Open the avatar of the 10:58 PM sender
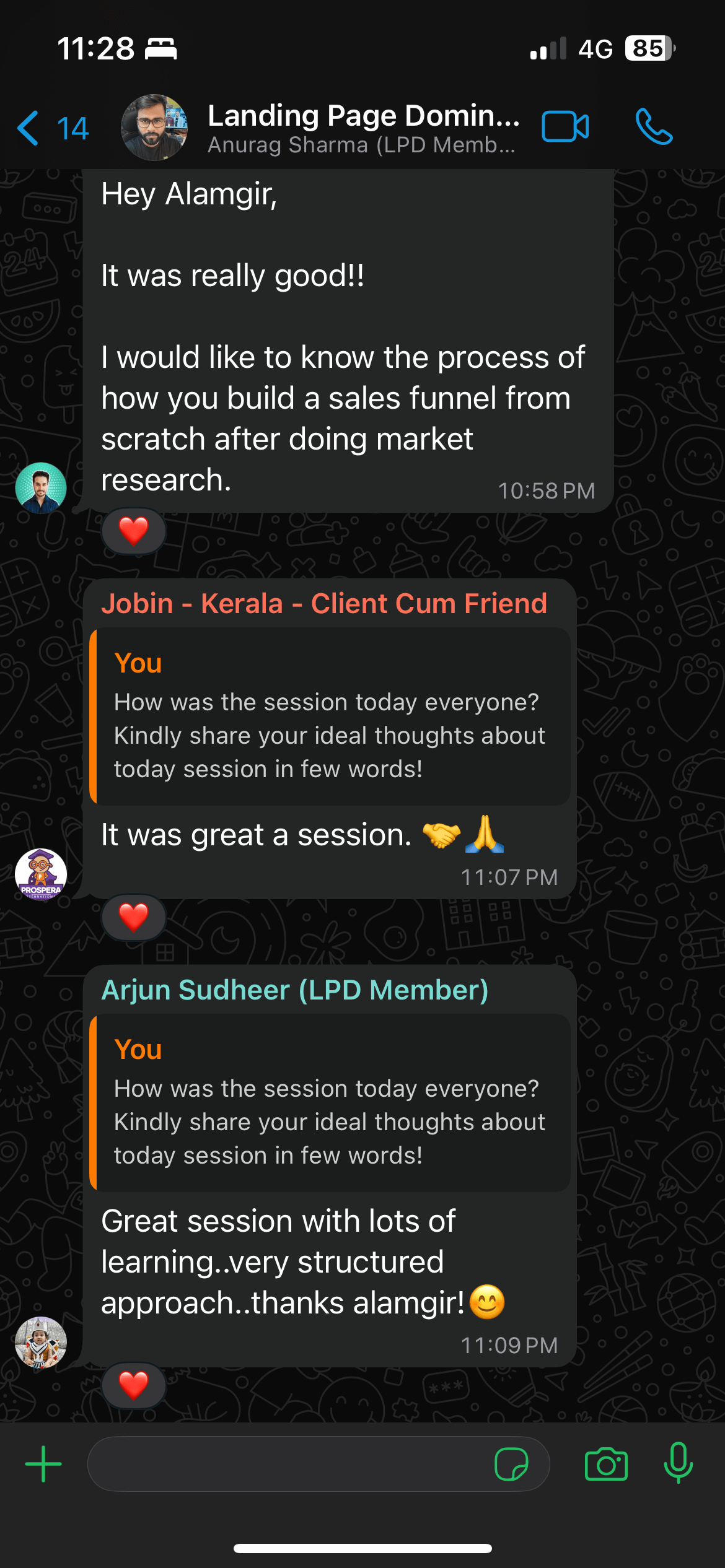The width and height of the screenshot is (725, 1568). (41, 488)
